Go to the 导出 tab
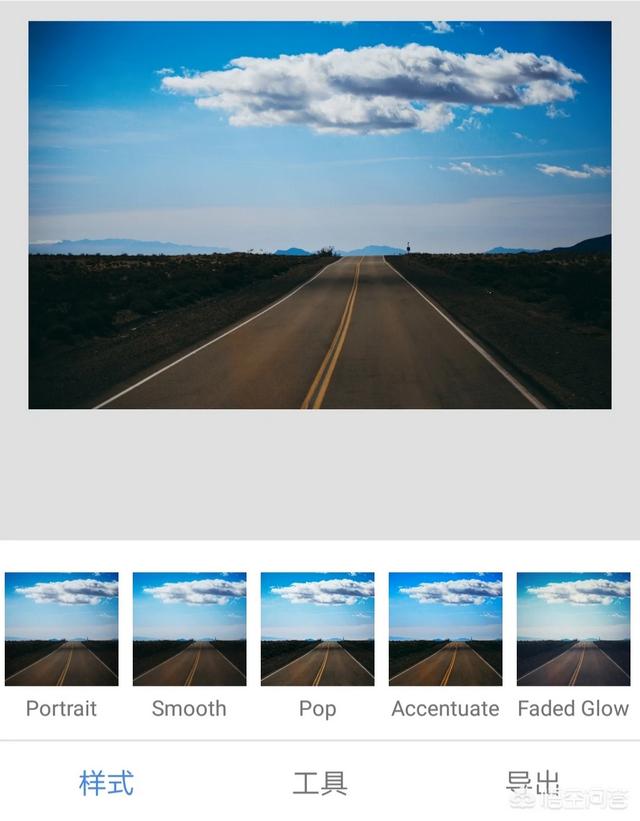The image size is (640, 821). (x=532, y=782)
